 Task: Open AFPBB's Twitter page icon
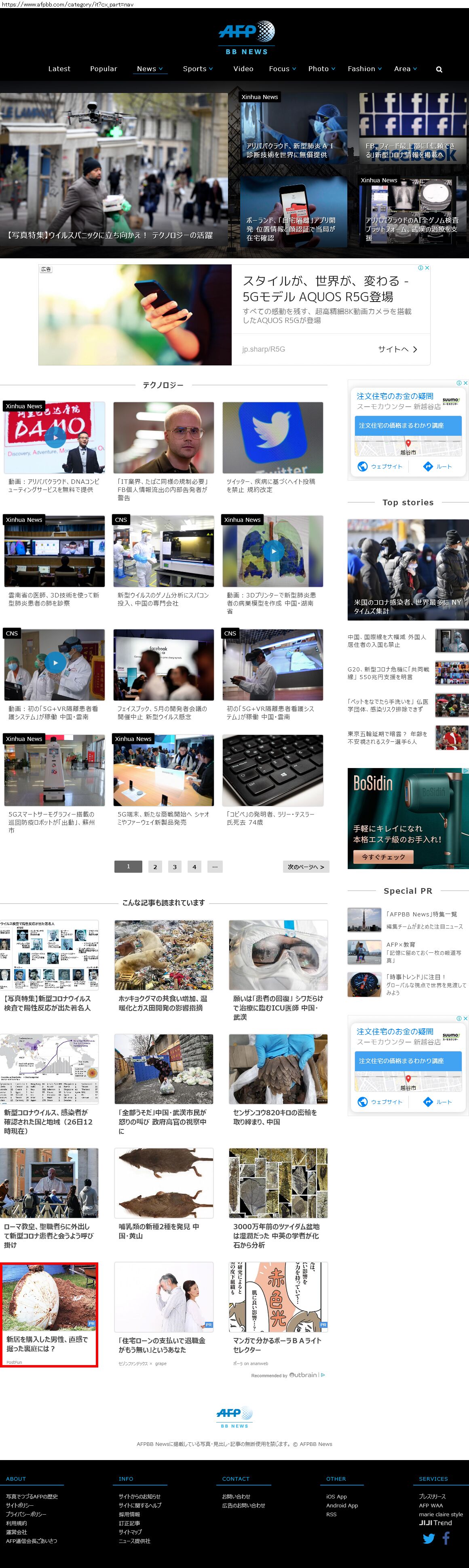[429, 1539]
